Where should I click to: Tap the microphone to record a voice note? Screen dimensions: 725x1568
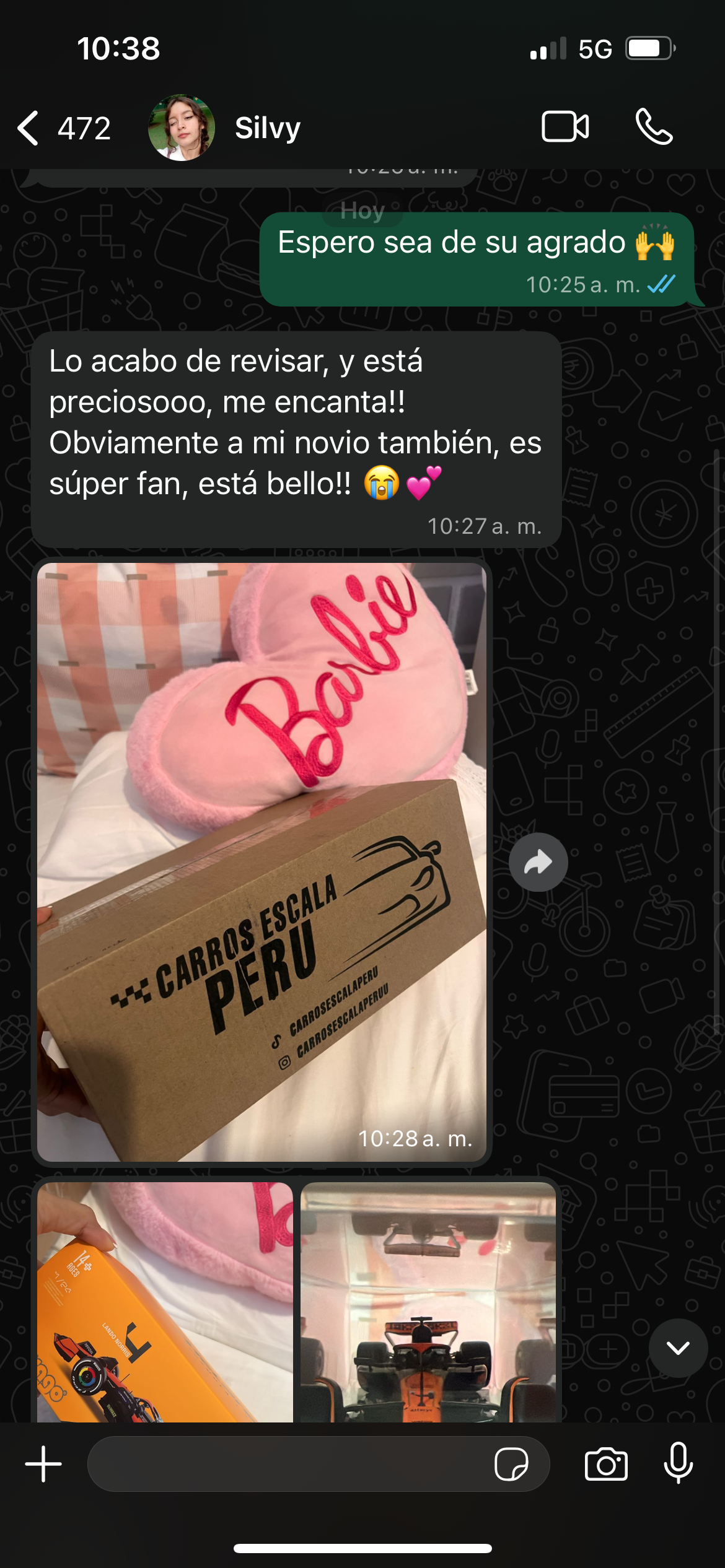point(678,1463)
